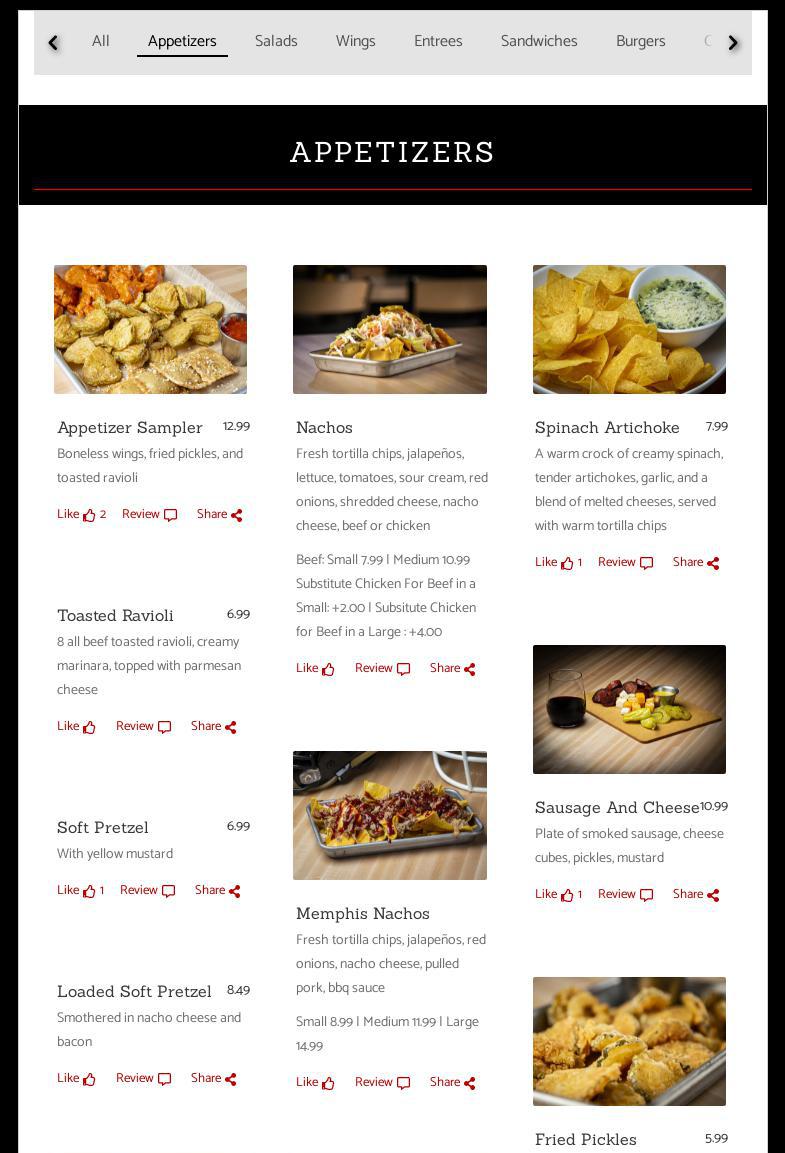785x1153 pixels.
Task: Like the Soft Pretzel
Action: 79,890
